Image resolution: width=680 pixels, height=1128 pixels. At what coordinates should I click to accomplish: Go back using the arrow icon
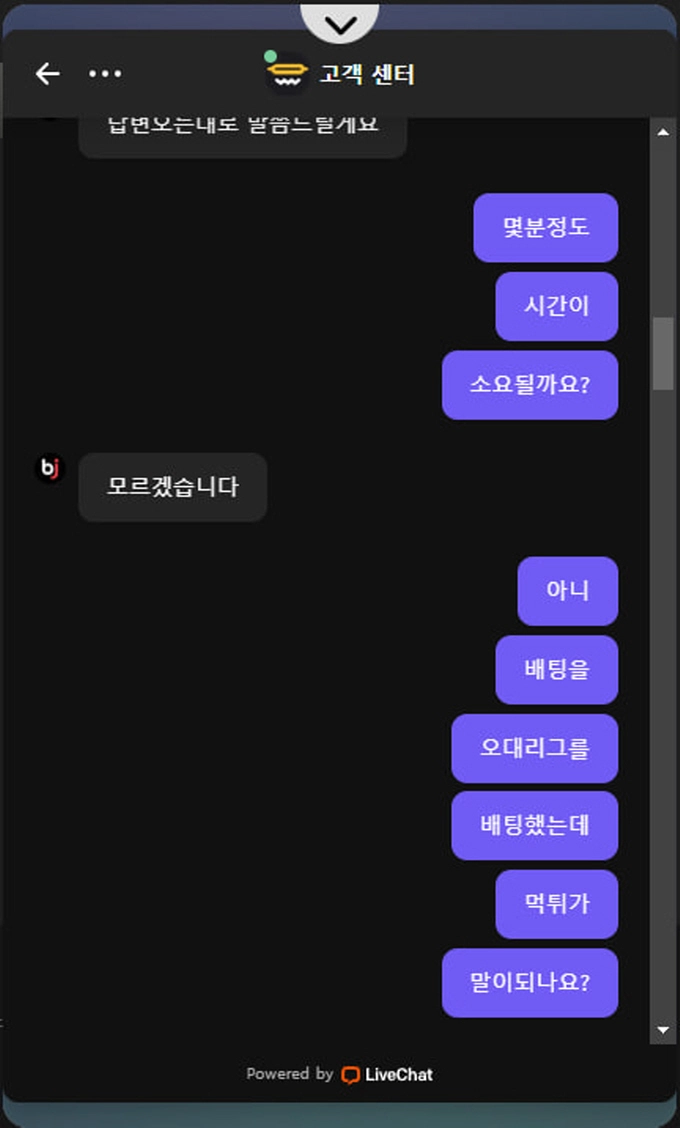coord(47,73)
